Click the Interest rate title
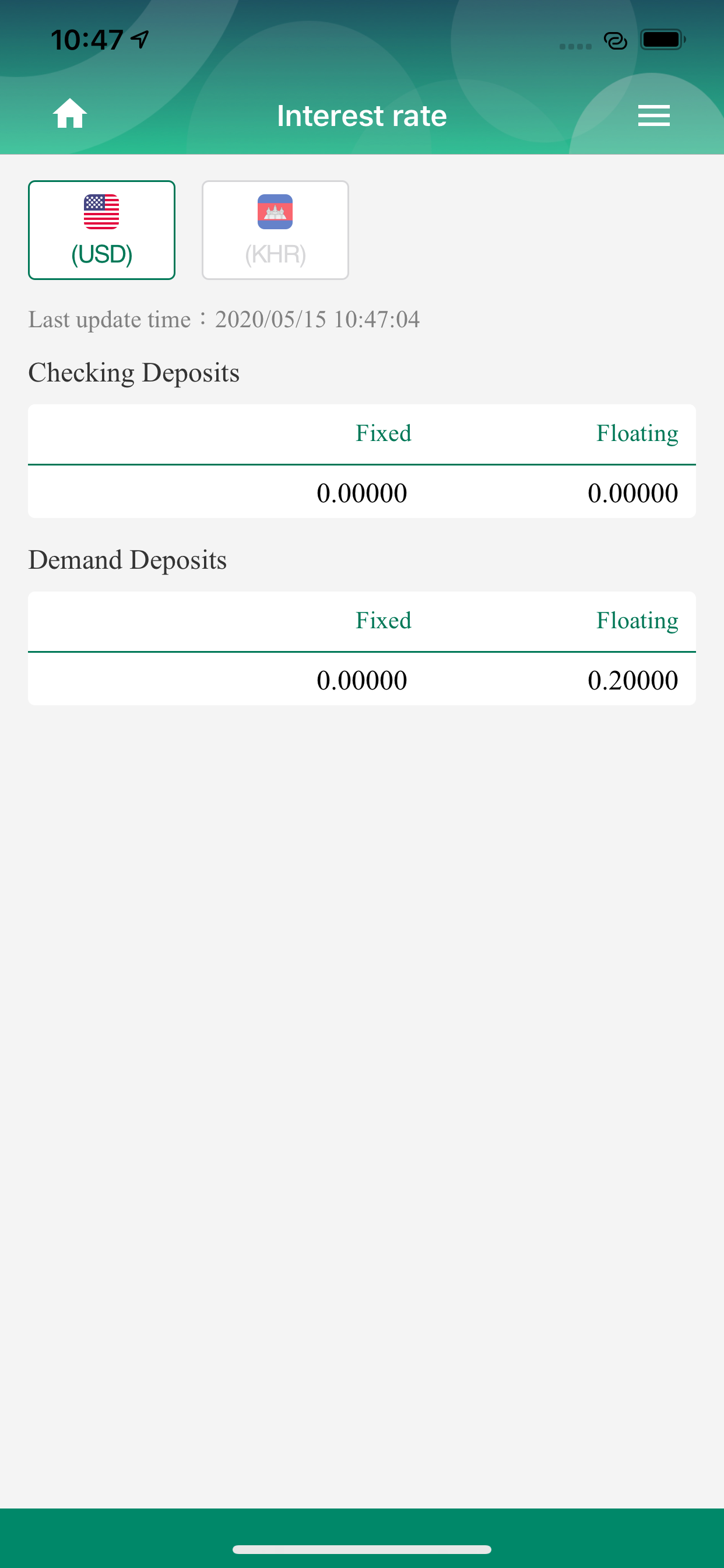Viewport: 724px width, 1568px height. tap(361, 115)
